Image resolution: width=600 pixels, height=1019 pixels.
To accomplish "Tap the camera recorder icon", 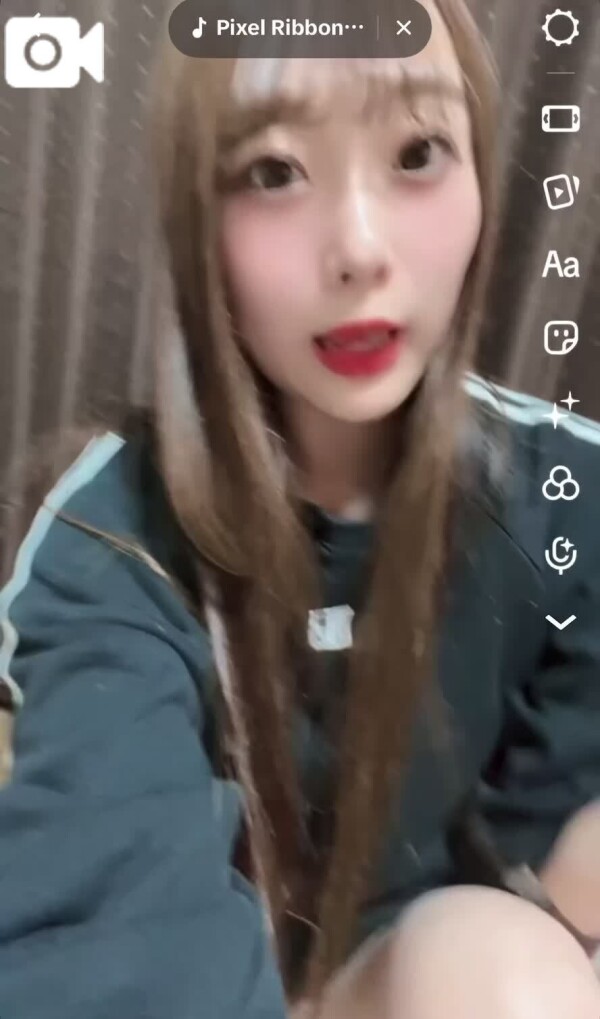I will tap(54, 51).
